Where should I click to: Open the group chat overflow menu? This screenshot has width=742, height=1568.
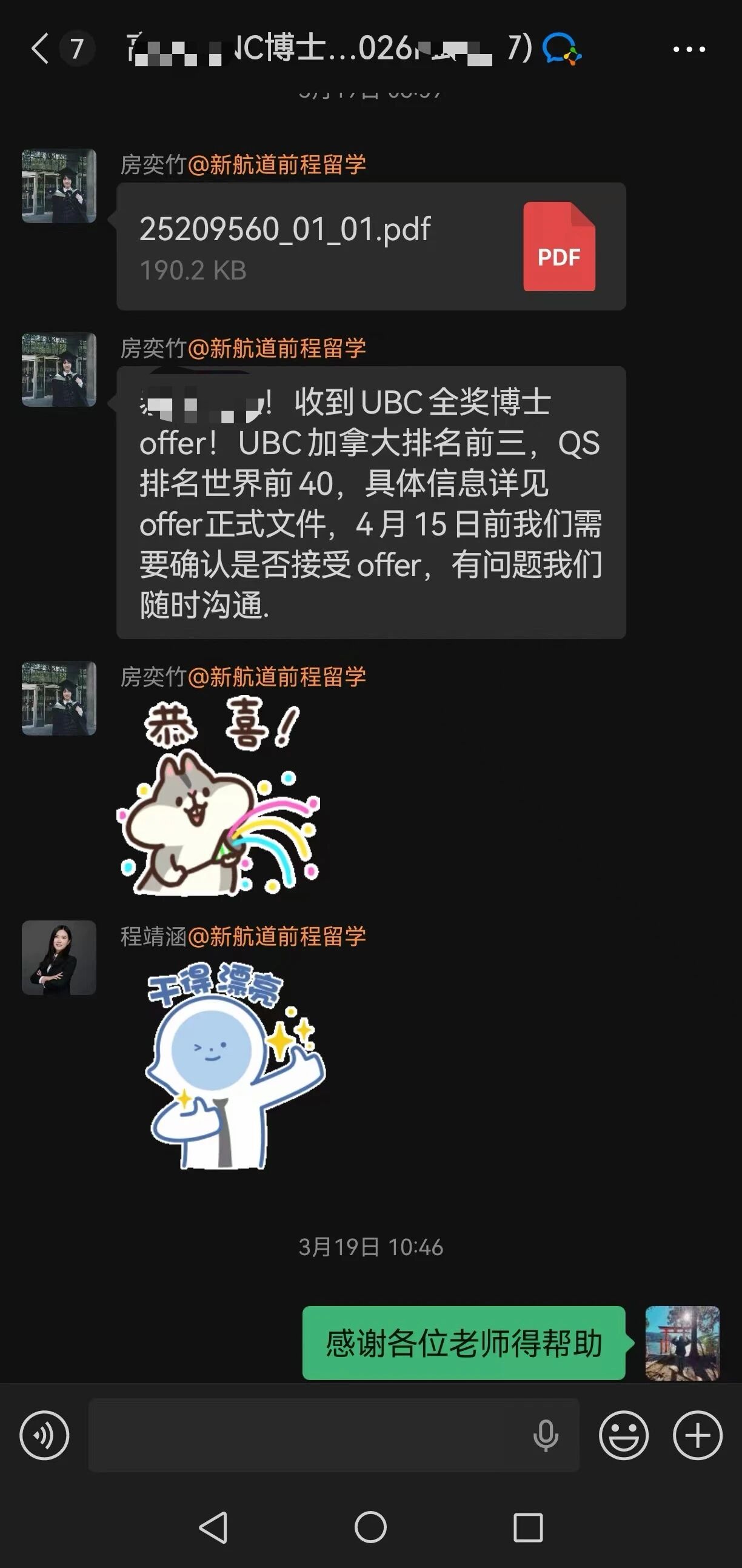pyautogui.click(x=689, y=49)
